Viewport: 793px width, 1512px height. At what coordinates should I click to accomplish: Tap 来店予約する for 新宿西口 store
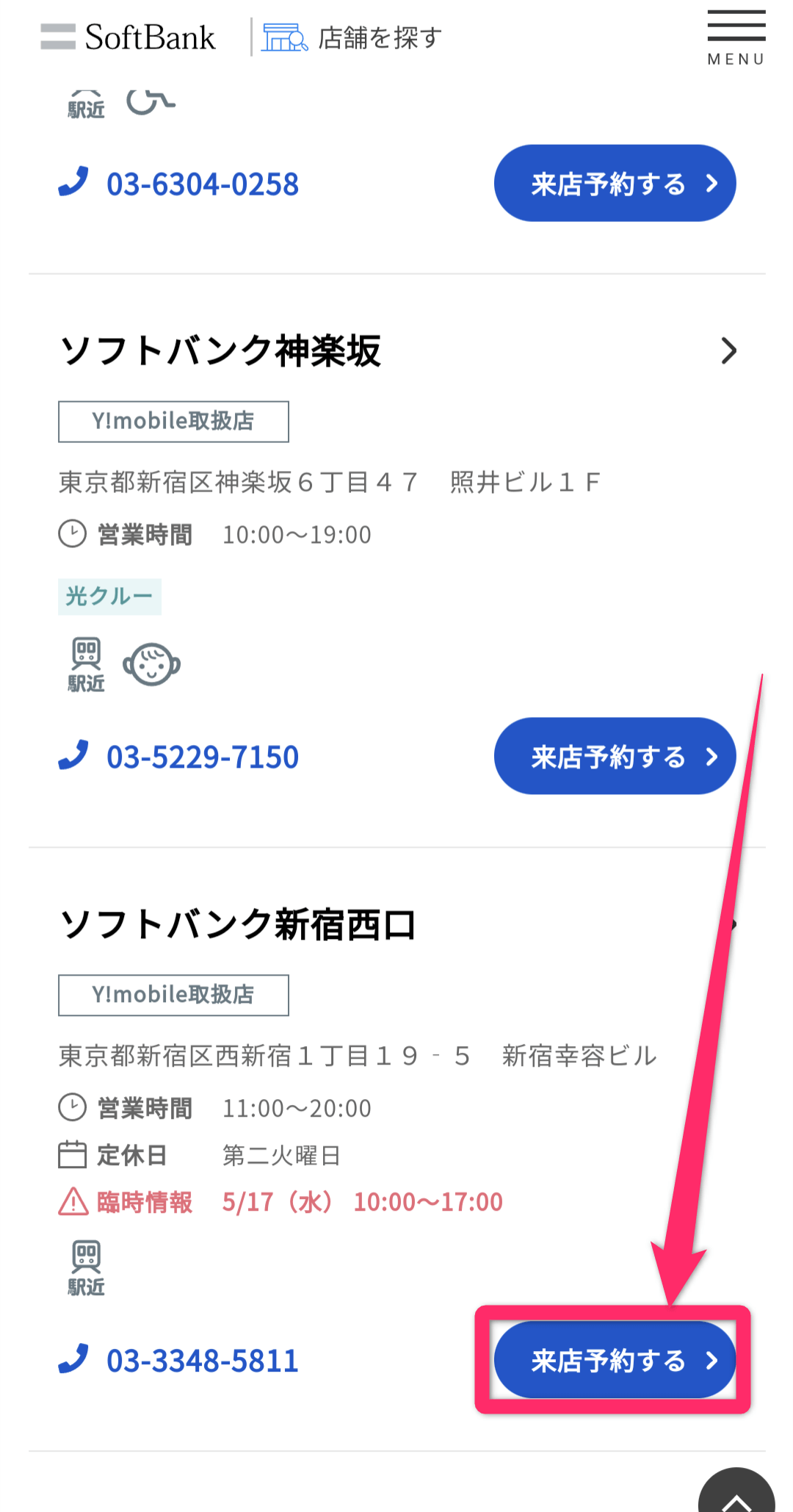tap(615, 1360)
